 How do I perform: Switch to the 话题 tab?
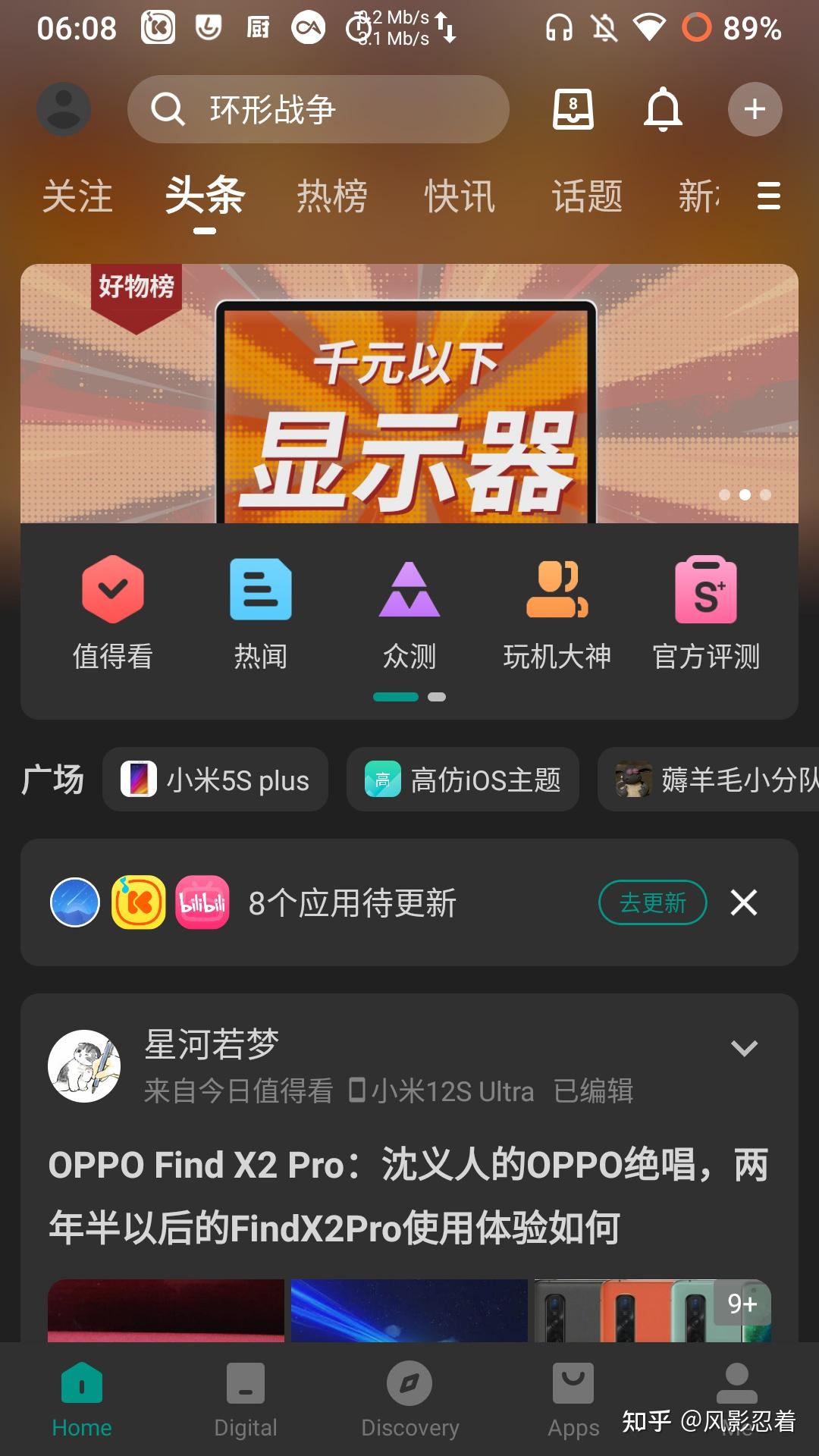pyautogui.click(x=588, y=196)
